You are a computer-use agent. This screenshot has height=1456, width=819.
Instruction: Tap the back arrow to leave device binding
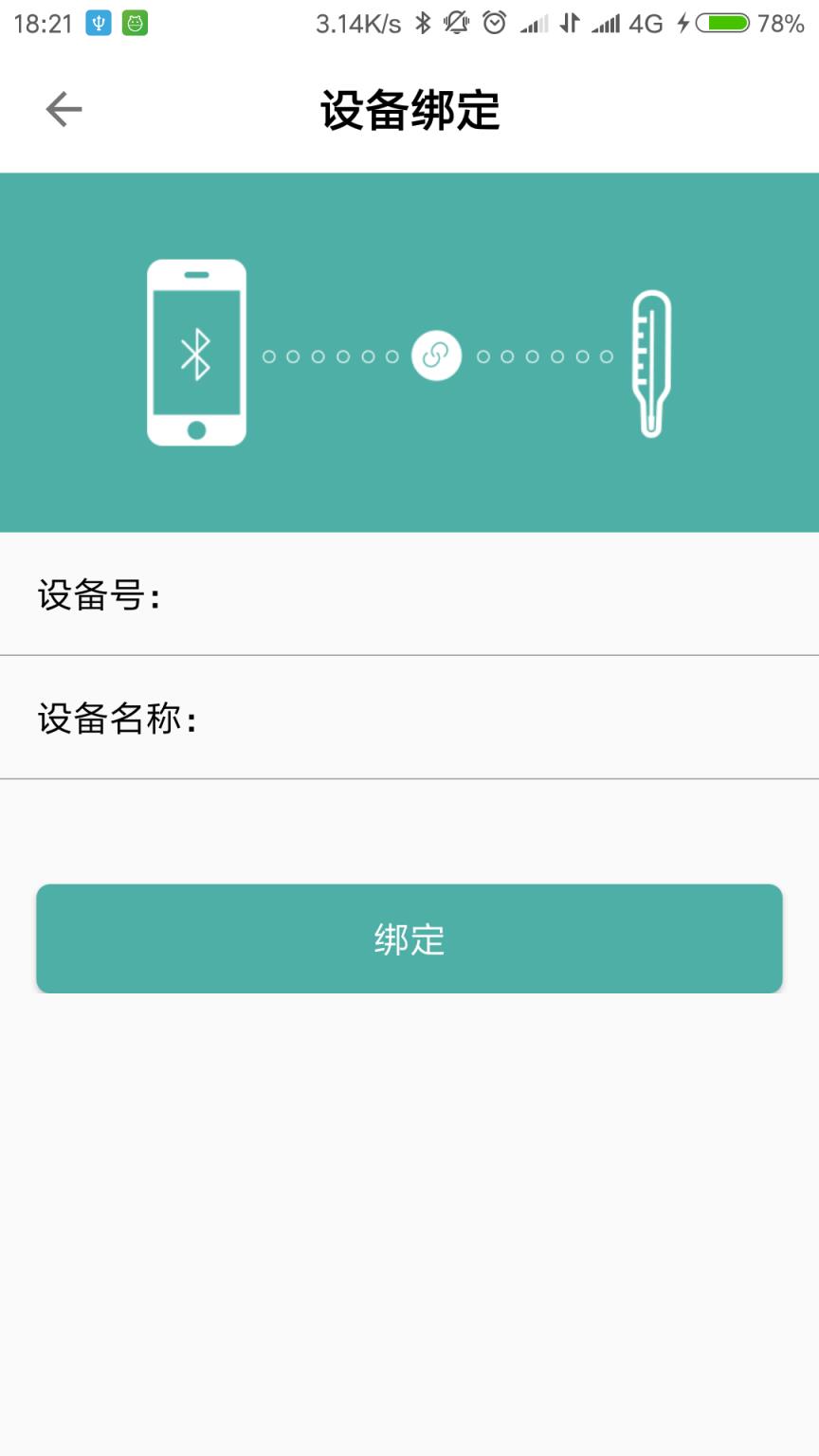(x=64, y=109)
